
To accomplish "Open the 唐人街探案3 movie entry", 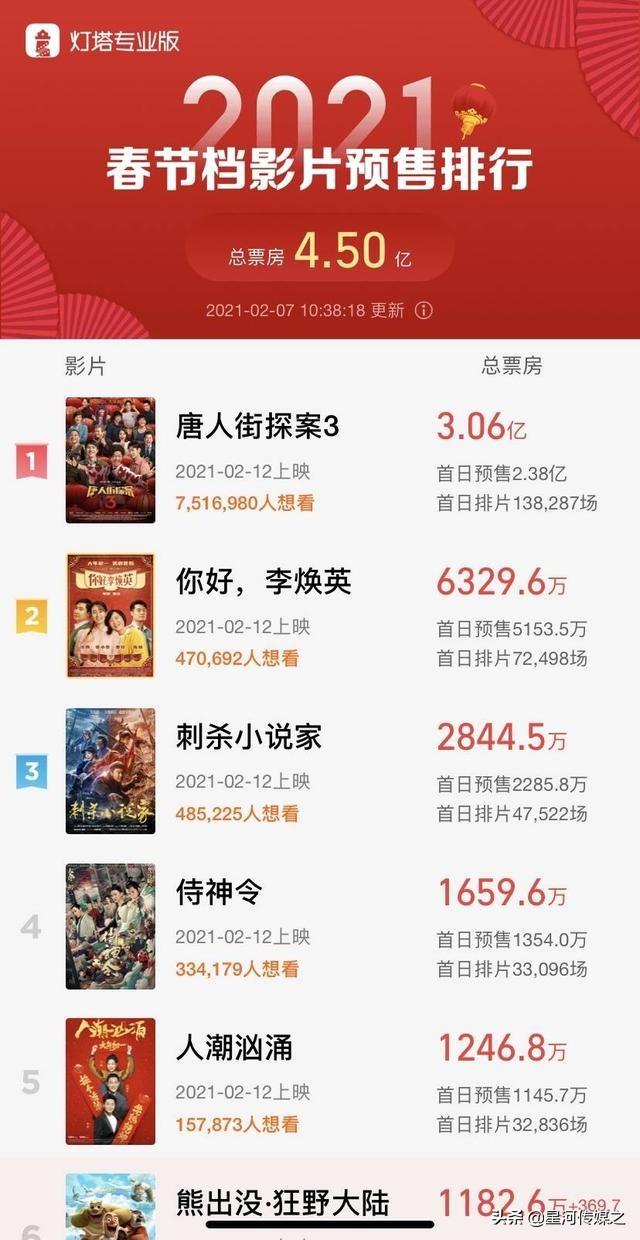I will pos(320,460).
